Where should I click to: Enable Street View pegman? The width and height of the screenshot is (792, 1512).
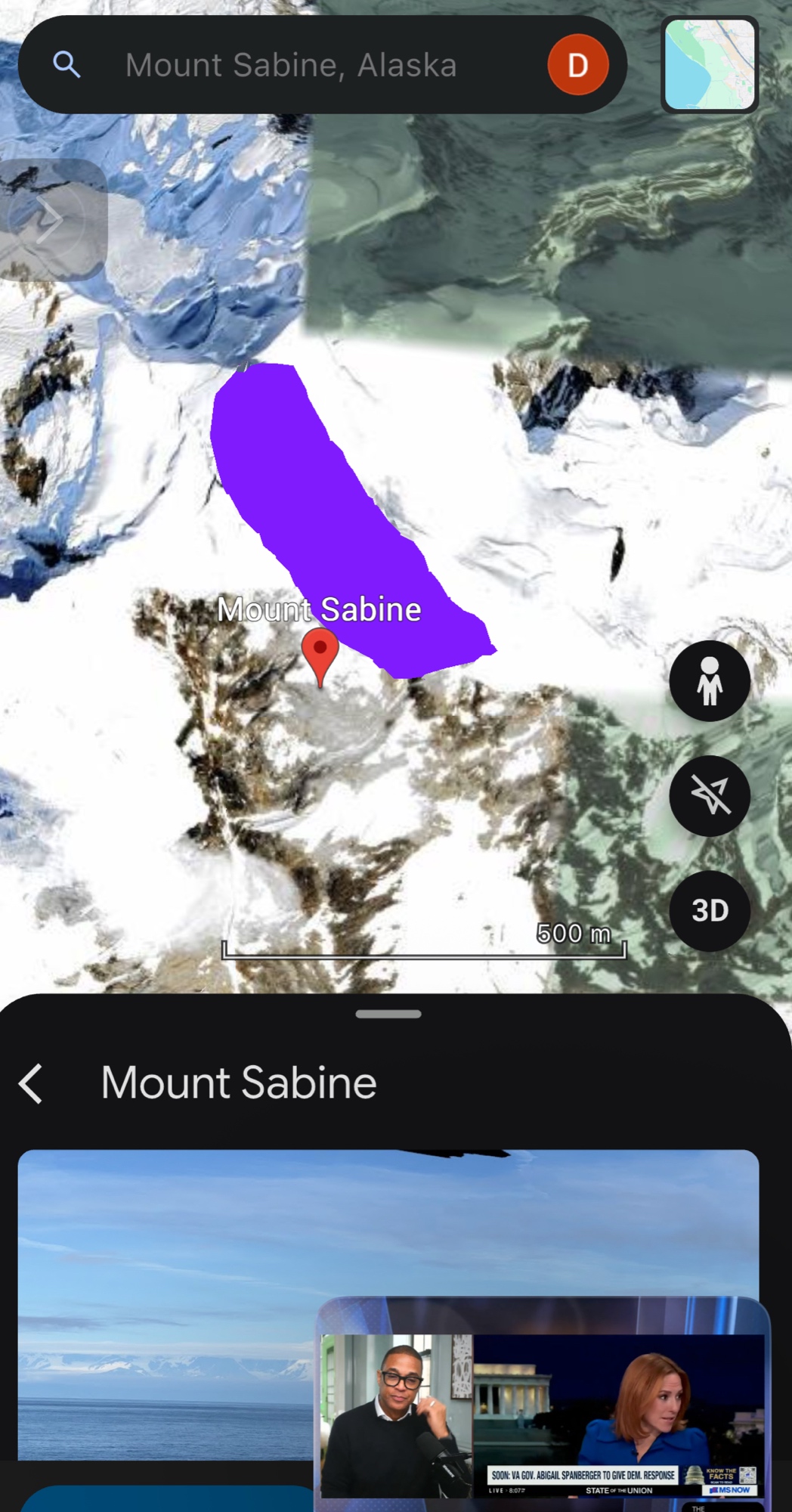[709, 680]
